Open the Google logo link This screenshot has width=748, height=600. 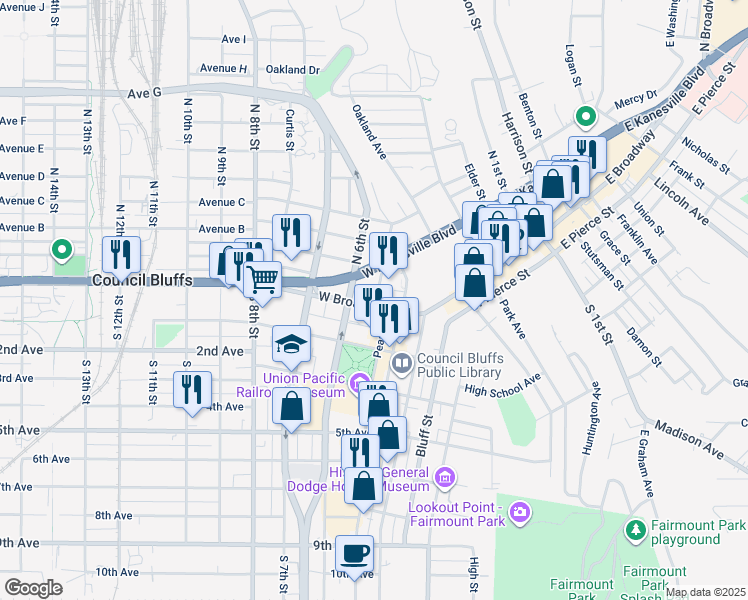pos(33,588)
